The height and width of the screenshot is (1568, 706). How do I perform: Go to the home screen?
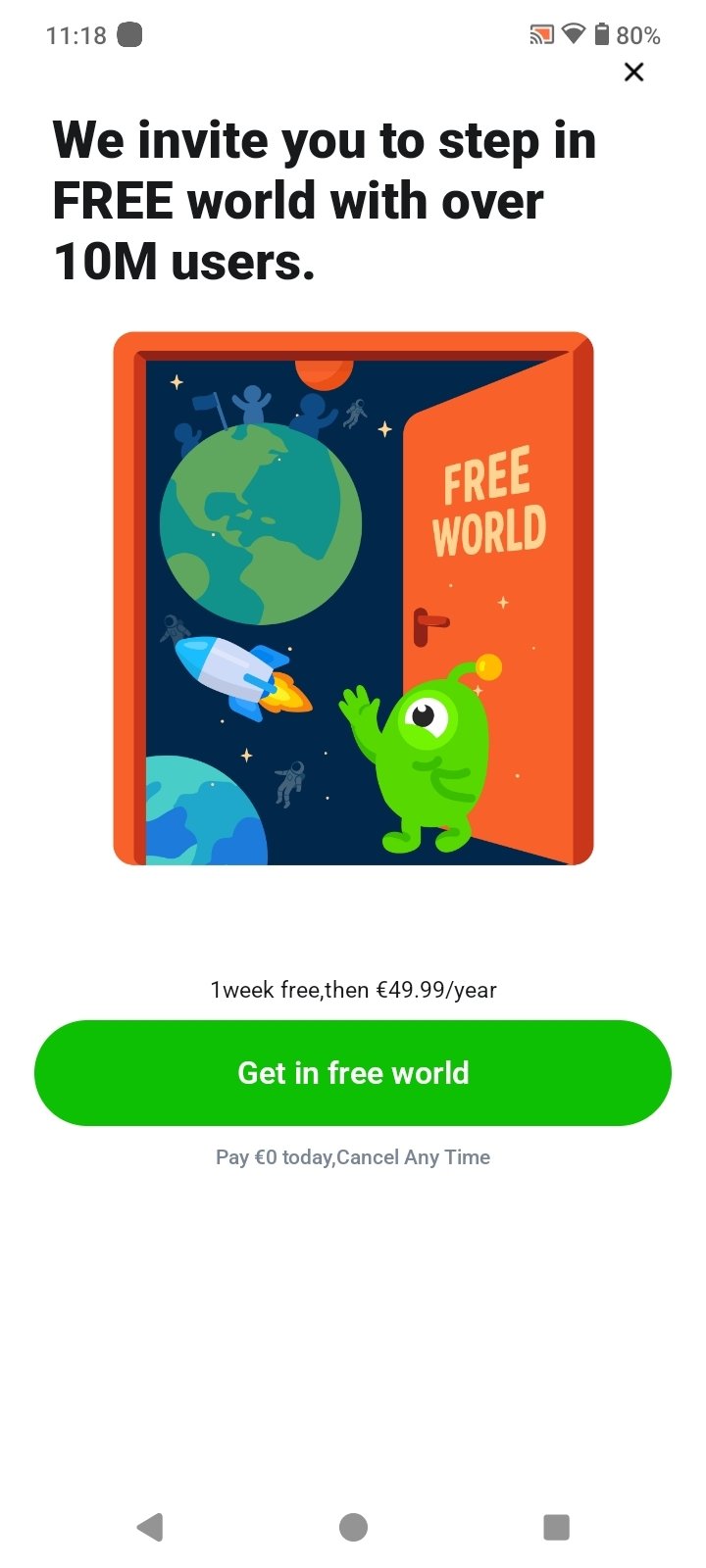(353, 1526)
